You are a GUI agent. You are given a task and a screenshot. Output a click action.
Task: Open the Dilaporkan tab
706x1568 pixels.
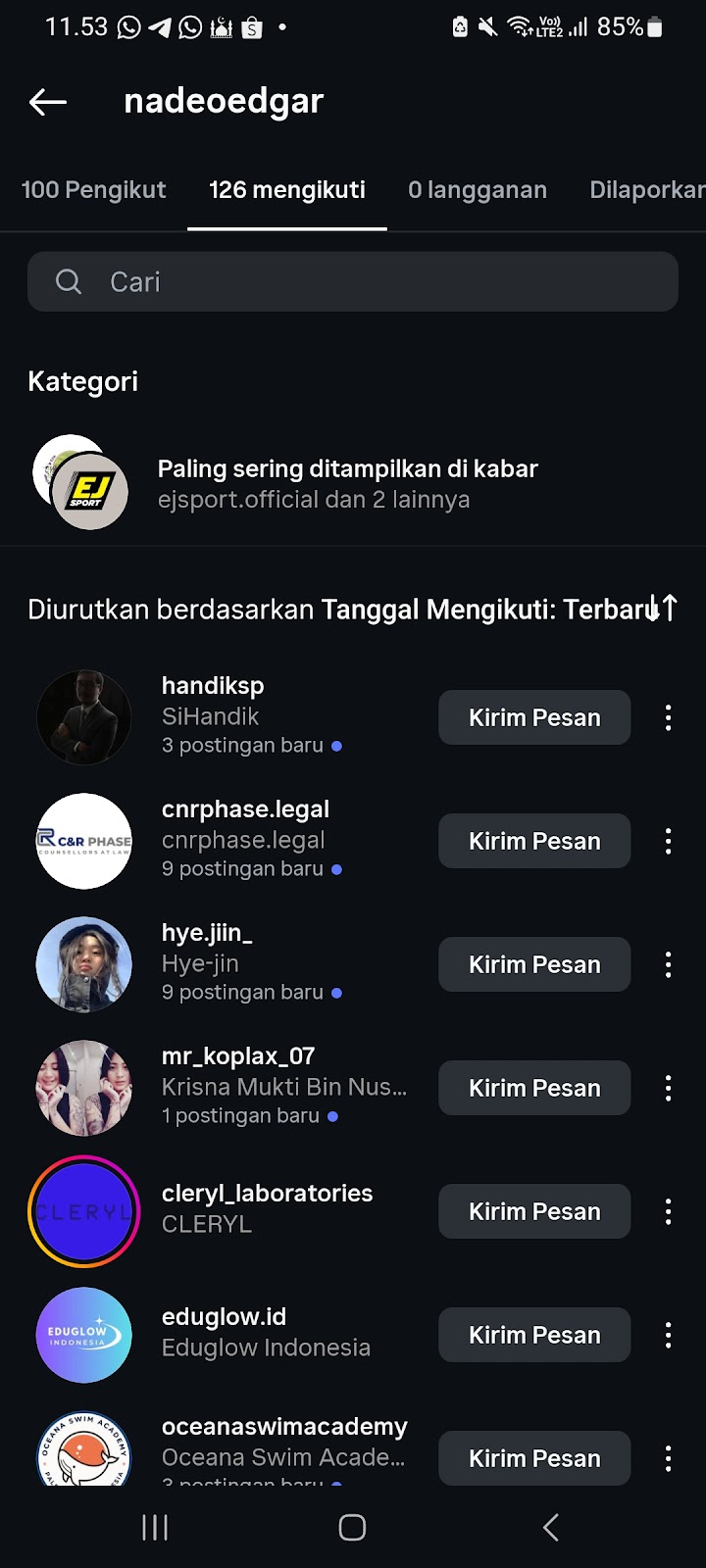pyautogui.click(x=647, y=190)
